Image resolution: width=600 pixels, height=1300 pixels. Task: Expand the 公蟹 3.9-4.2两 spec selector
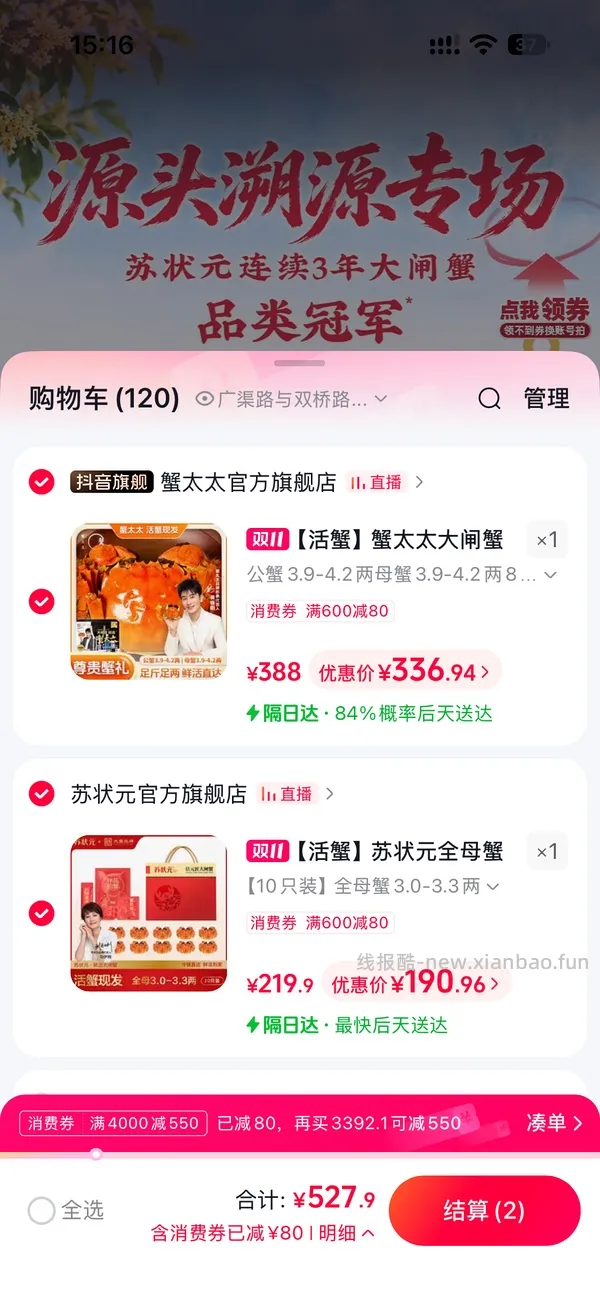402,574
